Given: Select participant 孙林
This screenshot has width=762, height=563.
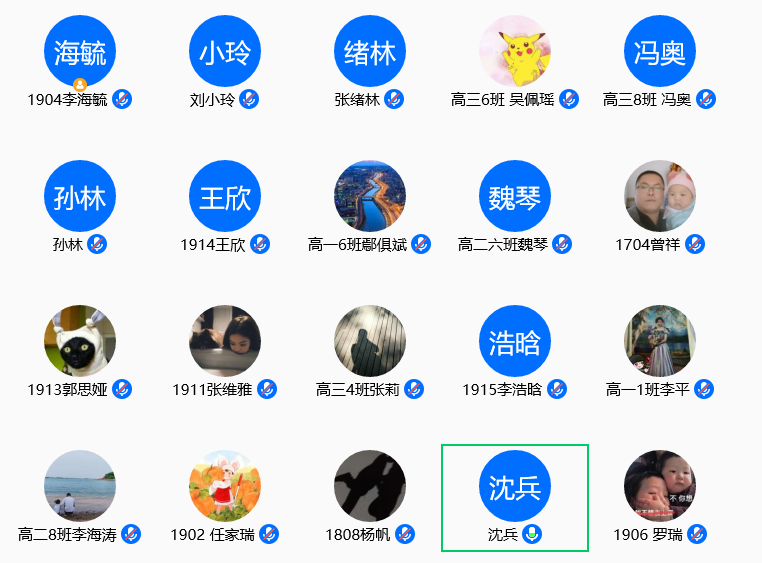Looking at the screenshot, I should click(x=80, y=196).
